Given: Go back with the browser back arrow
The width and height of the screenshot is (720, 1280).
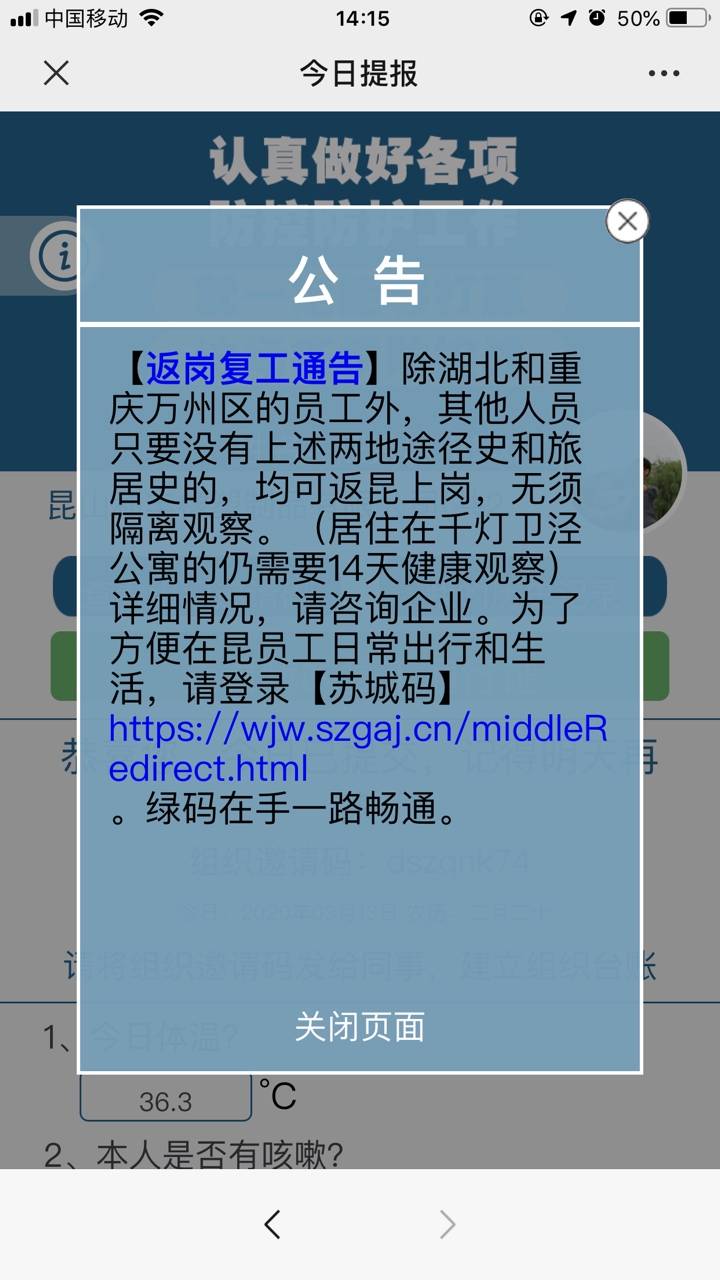Looking at the screenshot, I should point(272,1224).
